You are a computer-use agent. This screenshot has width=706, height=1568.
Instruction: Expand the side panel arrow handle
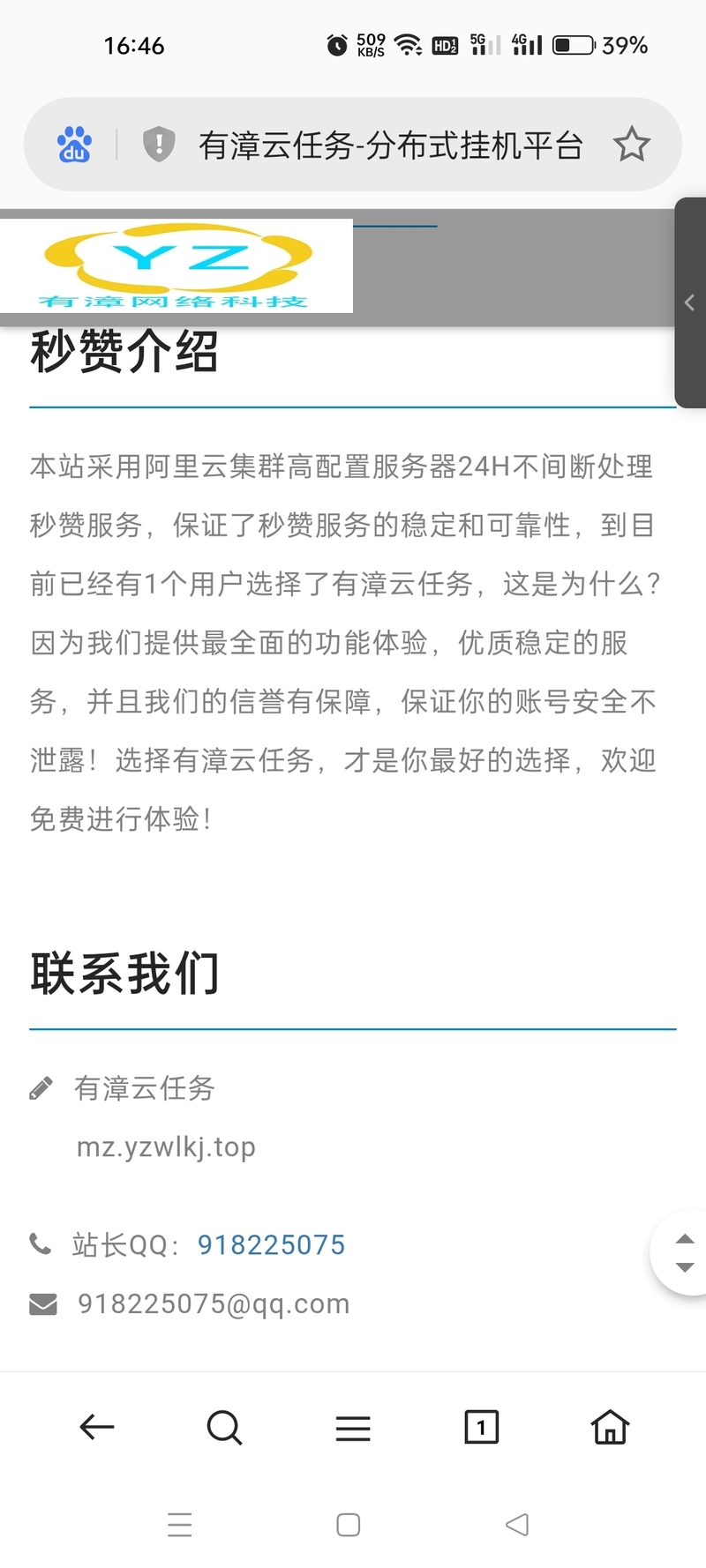tap(690, 302)
